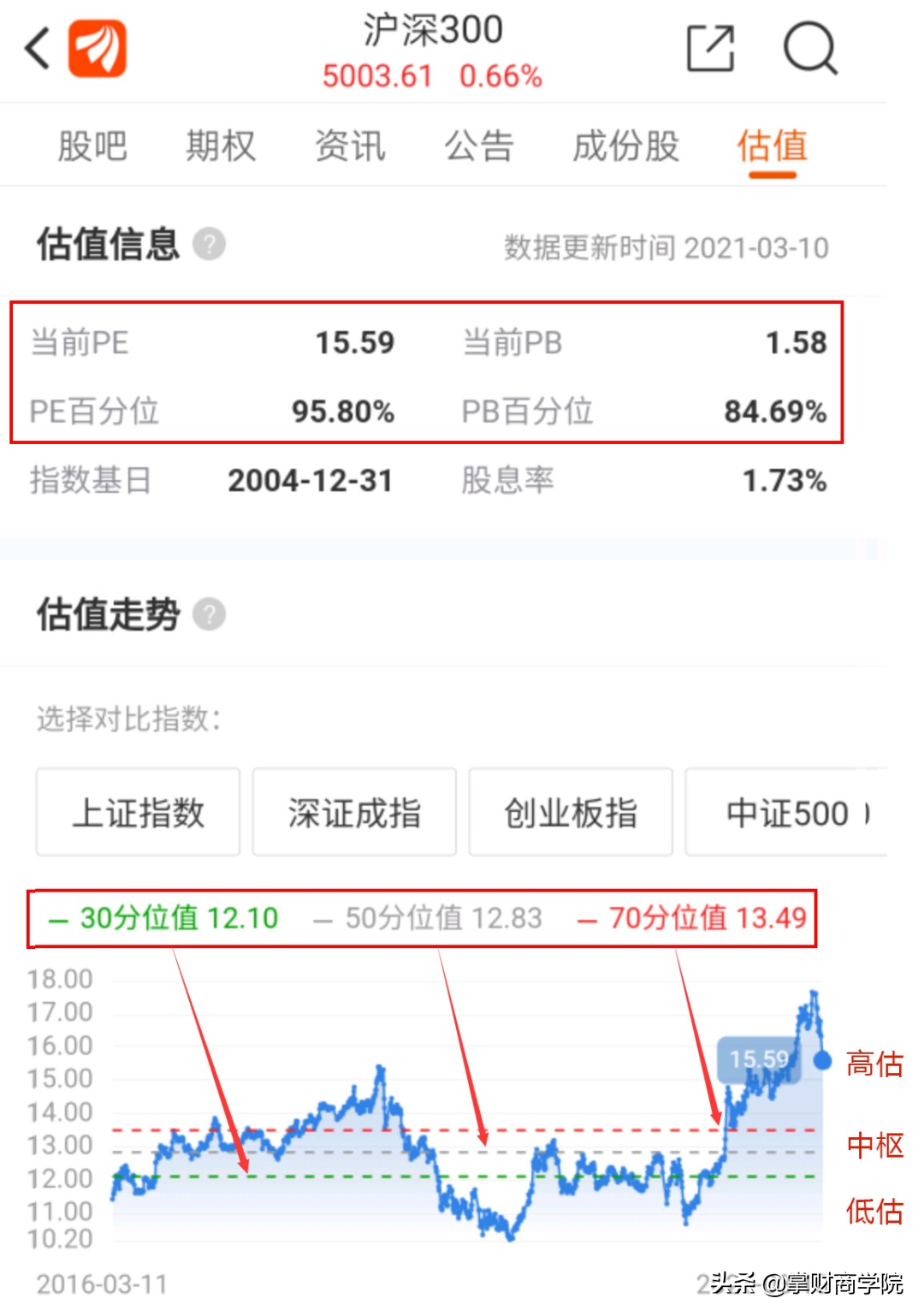Image resolution: width=924 pixels, height=1316 pixels.
Task: Choose the 创业板指 comparison button
Action: point(571,813)
